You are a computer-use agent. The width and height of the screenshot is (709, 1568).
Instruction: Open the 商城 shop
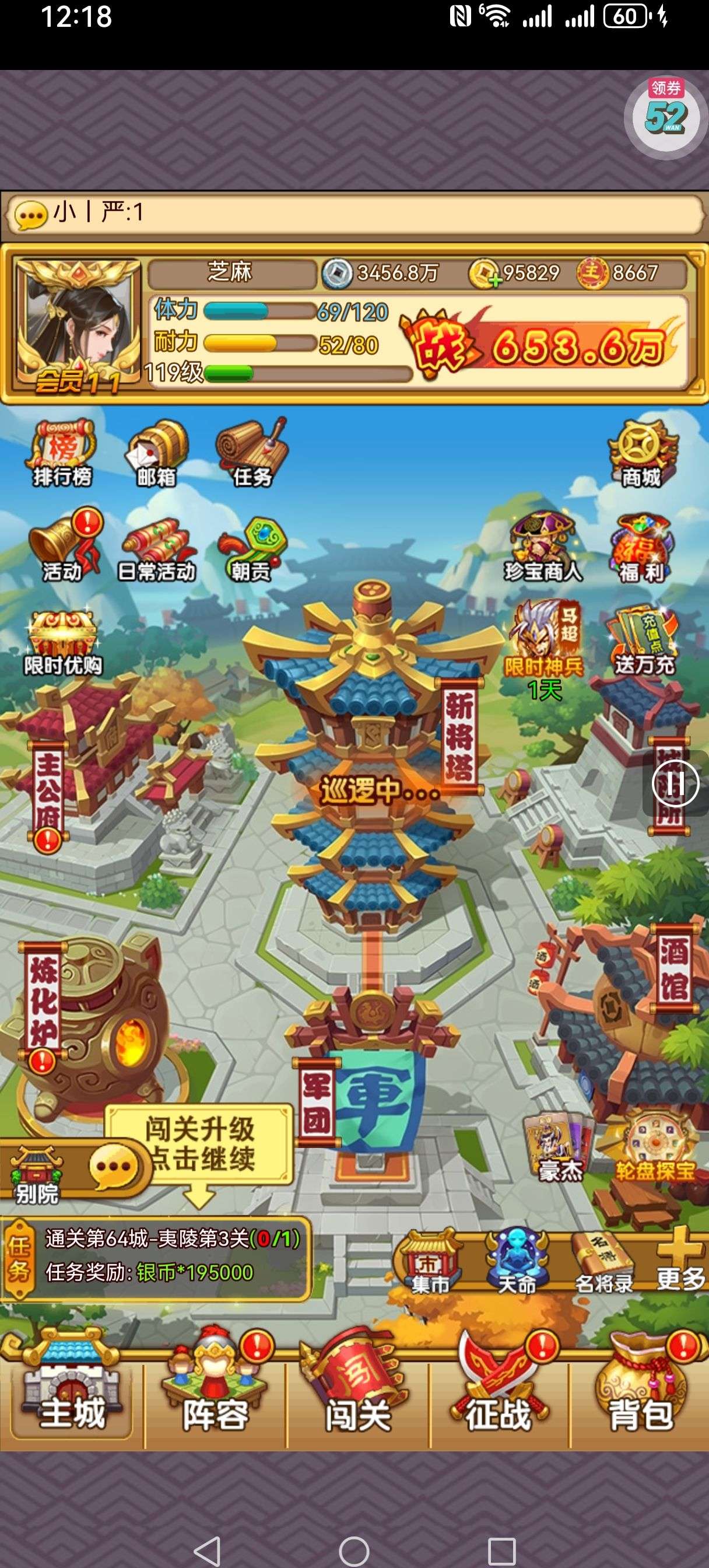tap(642, 453)
